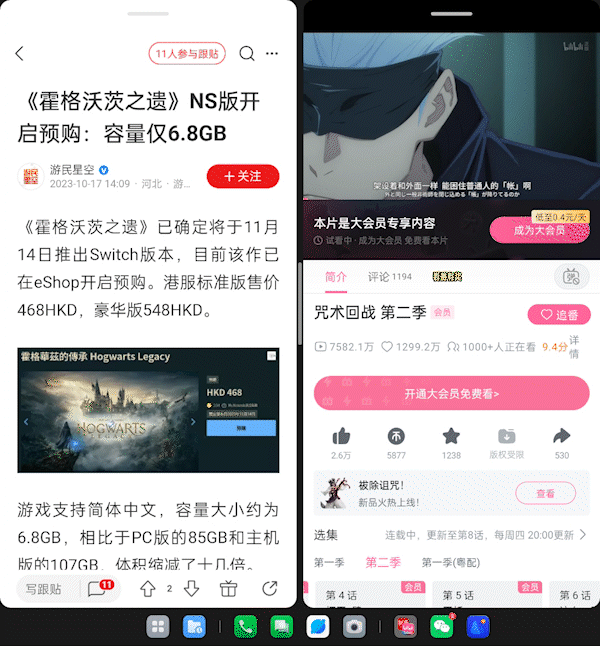The height and width of the screenshot is (646, 600).
Task: Open WeChat from the dock
Action: pos(441,627)
